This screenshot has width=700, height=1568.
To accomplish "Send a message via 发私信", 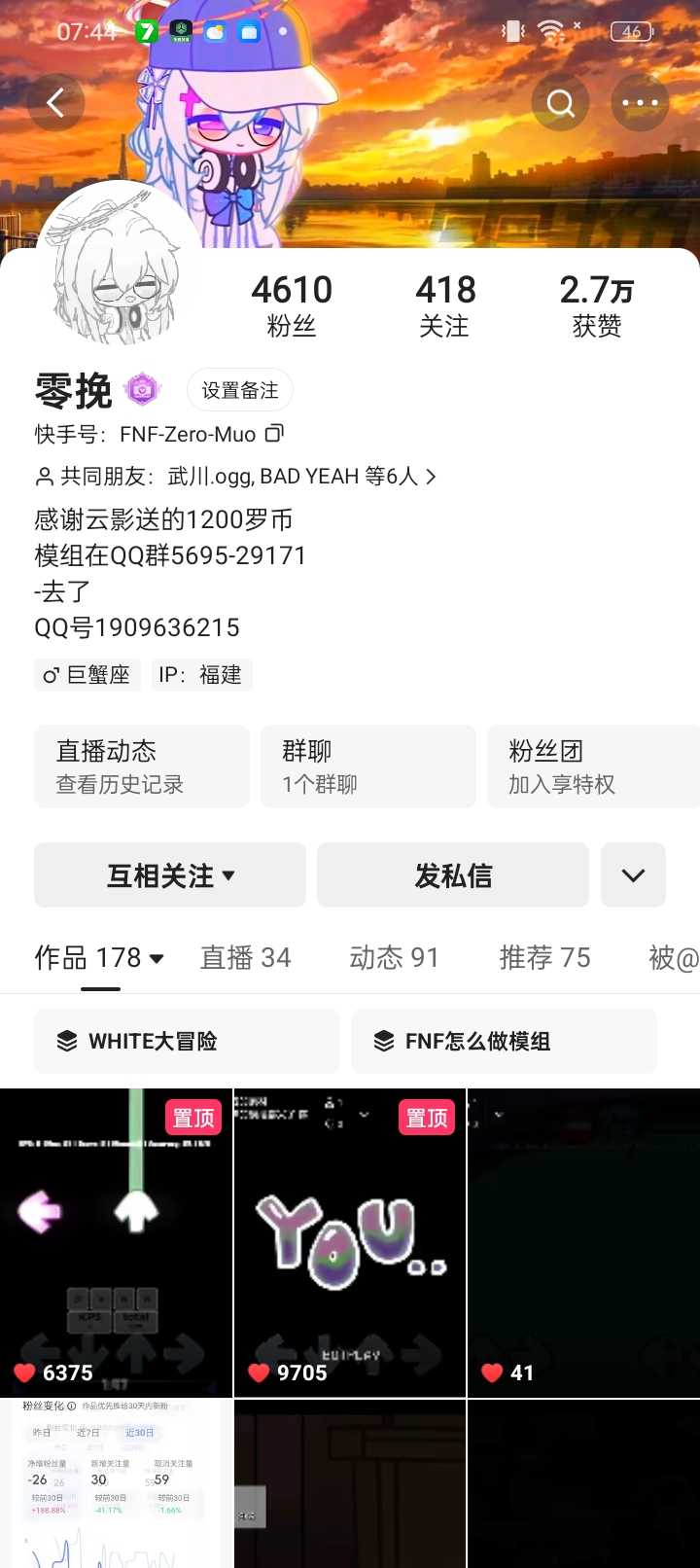I will (x=453, y=875).
